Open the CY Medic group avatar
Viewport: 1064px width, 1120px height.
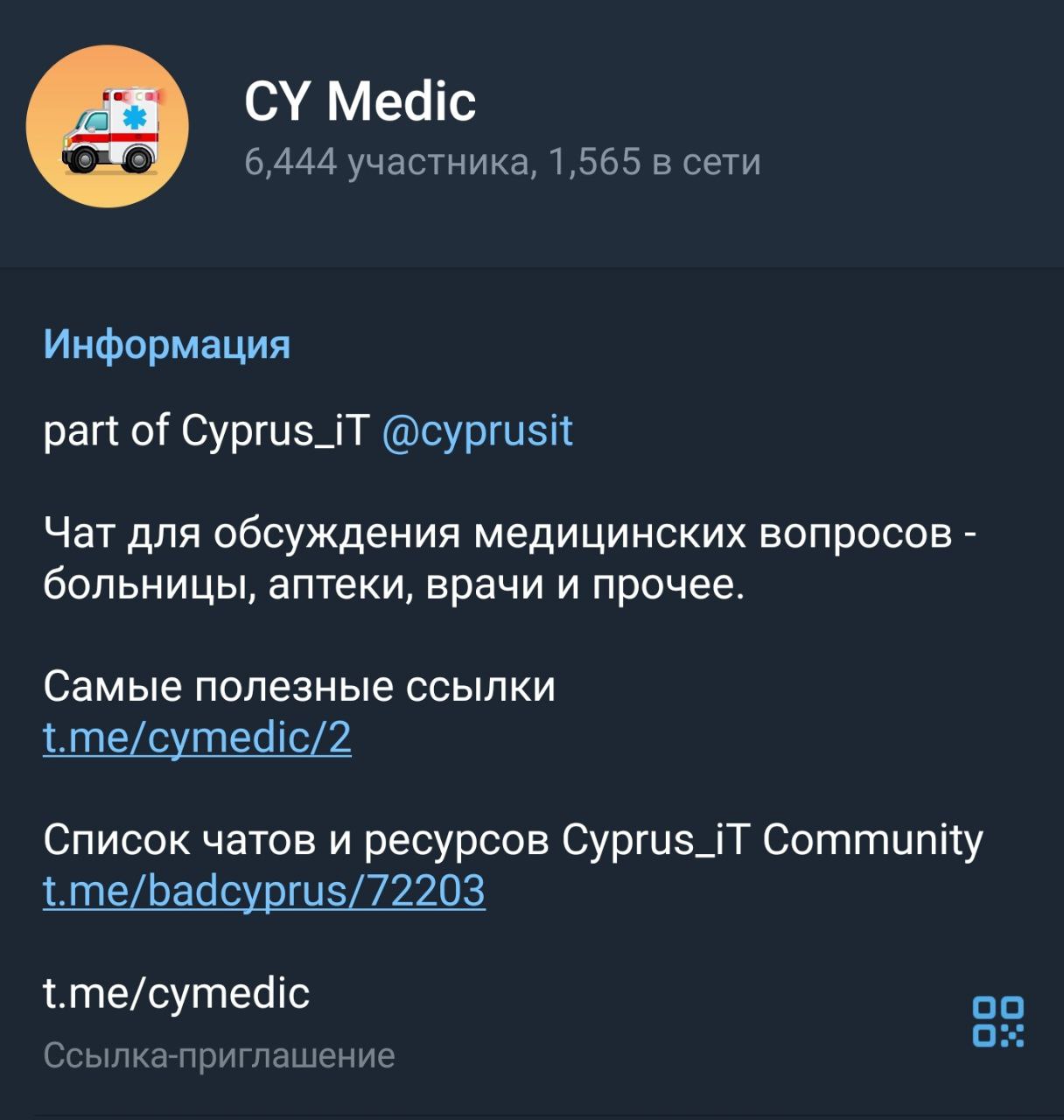107,127
